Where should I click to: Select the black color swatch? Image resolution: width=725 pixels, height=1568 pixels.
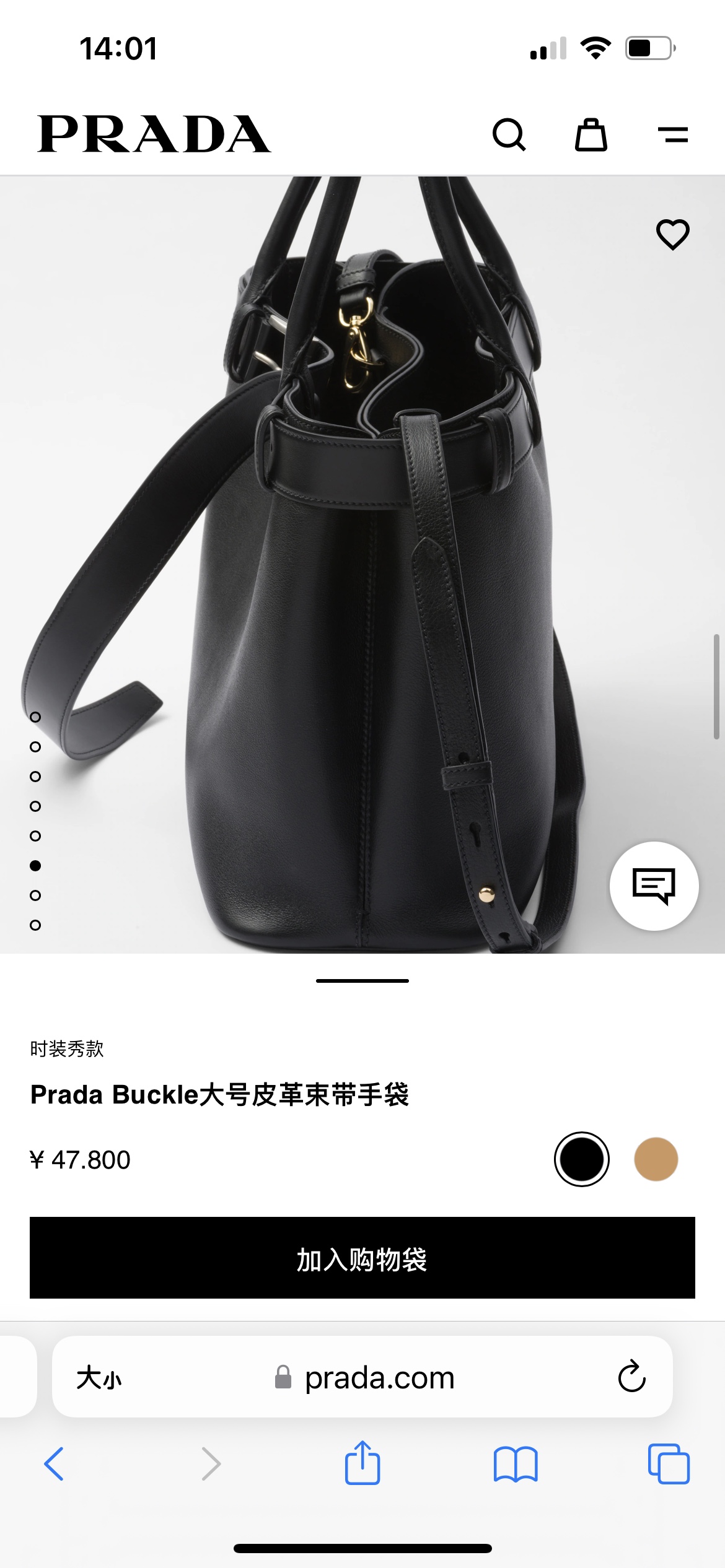(581, 1159)
